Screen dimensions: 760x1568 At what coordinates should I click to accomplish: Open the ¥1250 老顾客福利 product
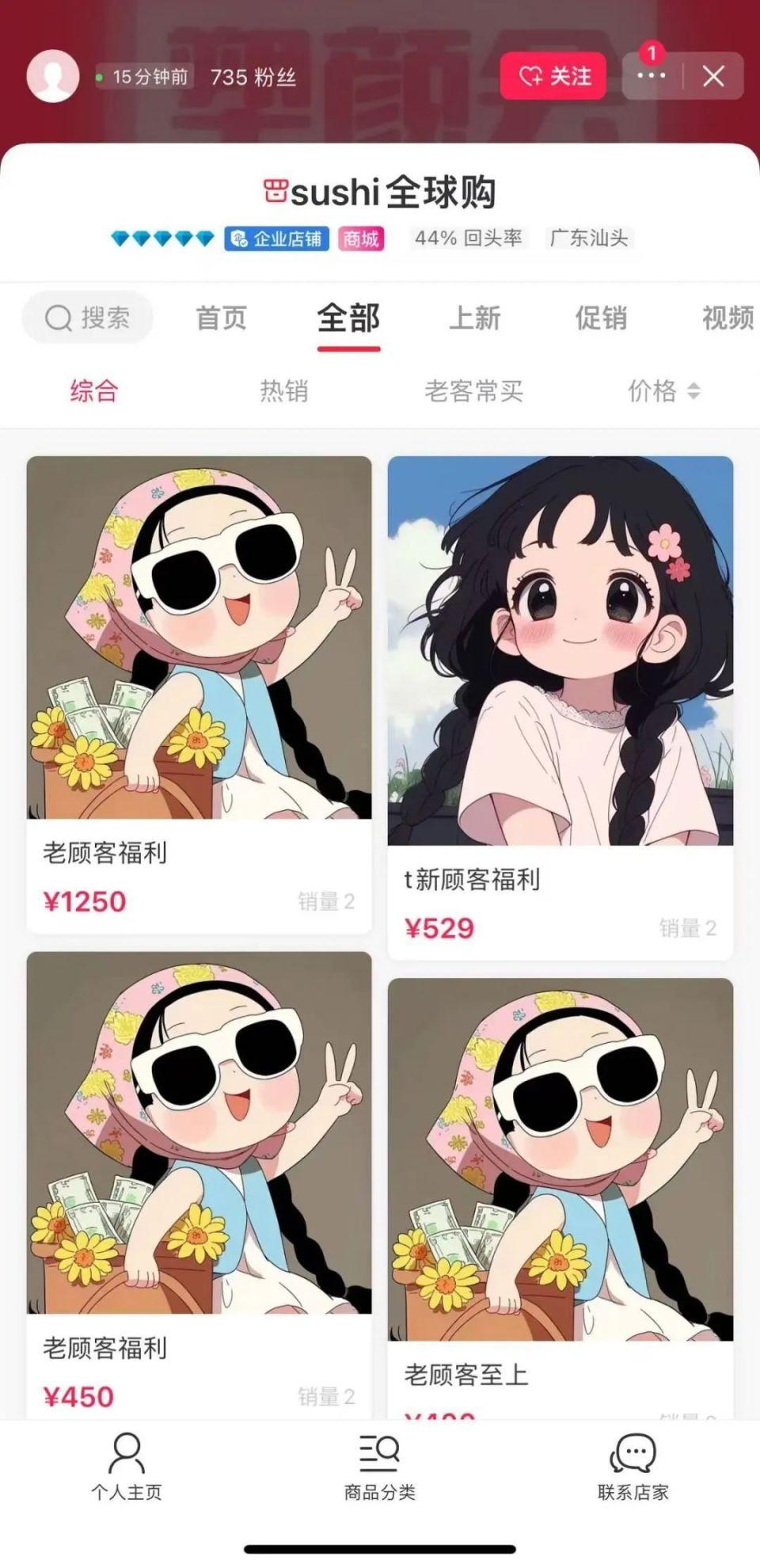pyautogui.click(x=199, y=694)
